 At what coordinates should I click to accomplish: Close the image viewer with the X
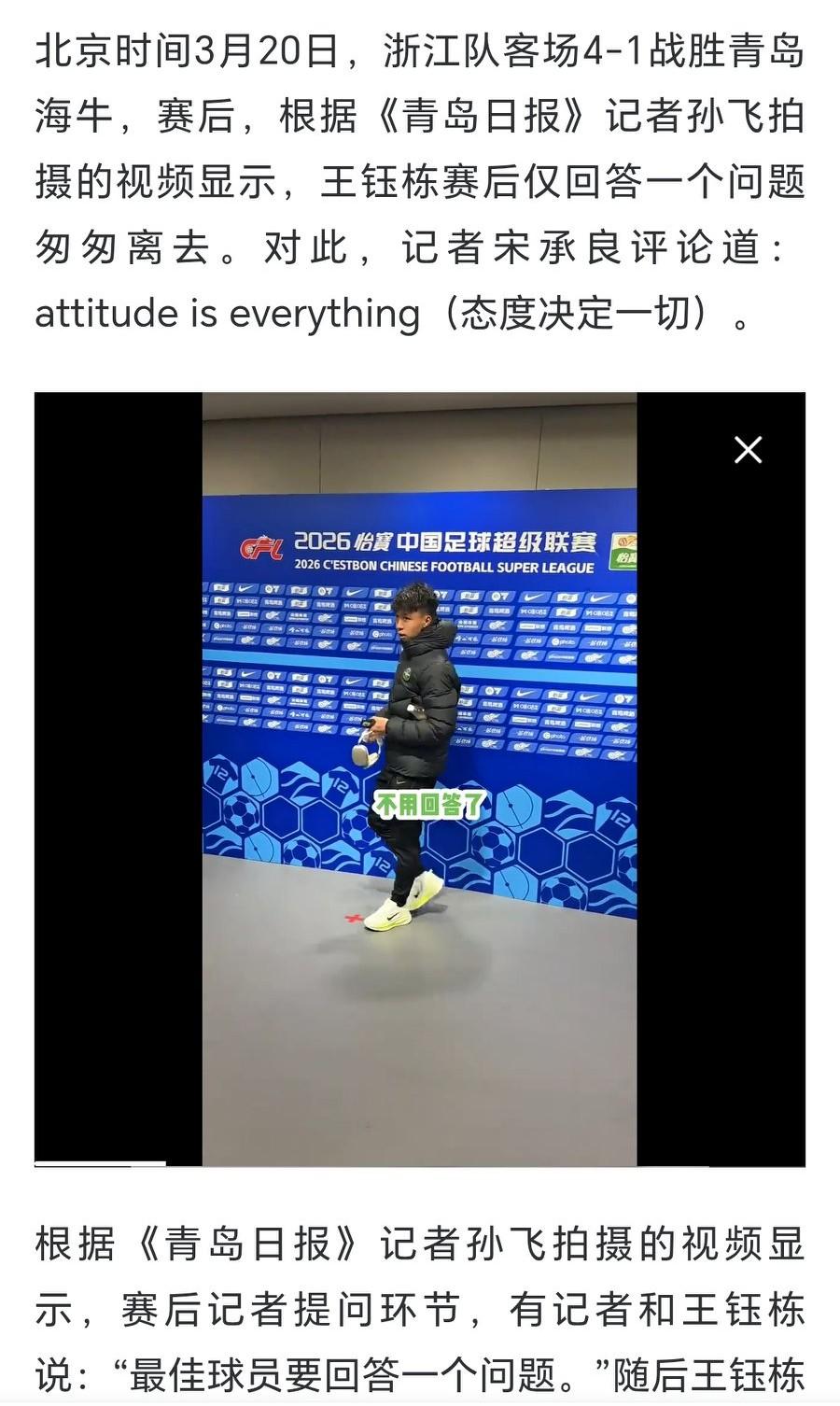pos(747,450)
